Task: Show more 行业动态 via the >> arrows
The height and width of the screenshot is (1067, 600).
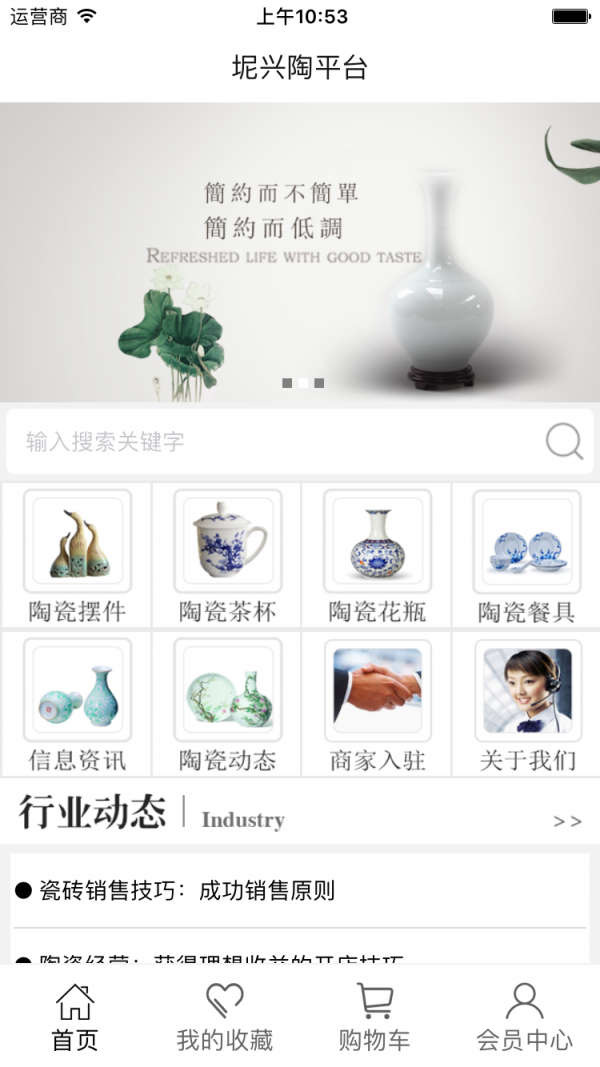Action: [x=567, y=821]
